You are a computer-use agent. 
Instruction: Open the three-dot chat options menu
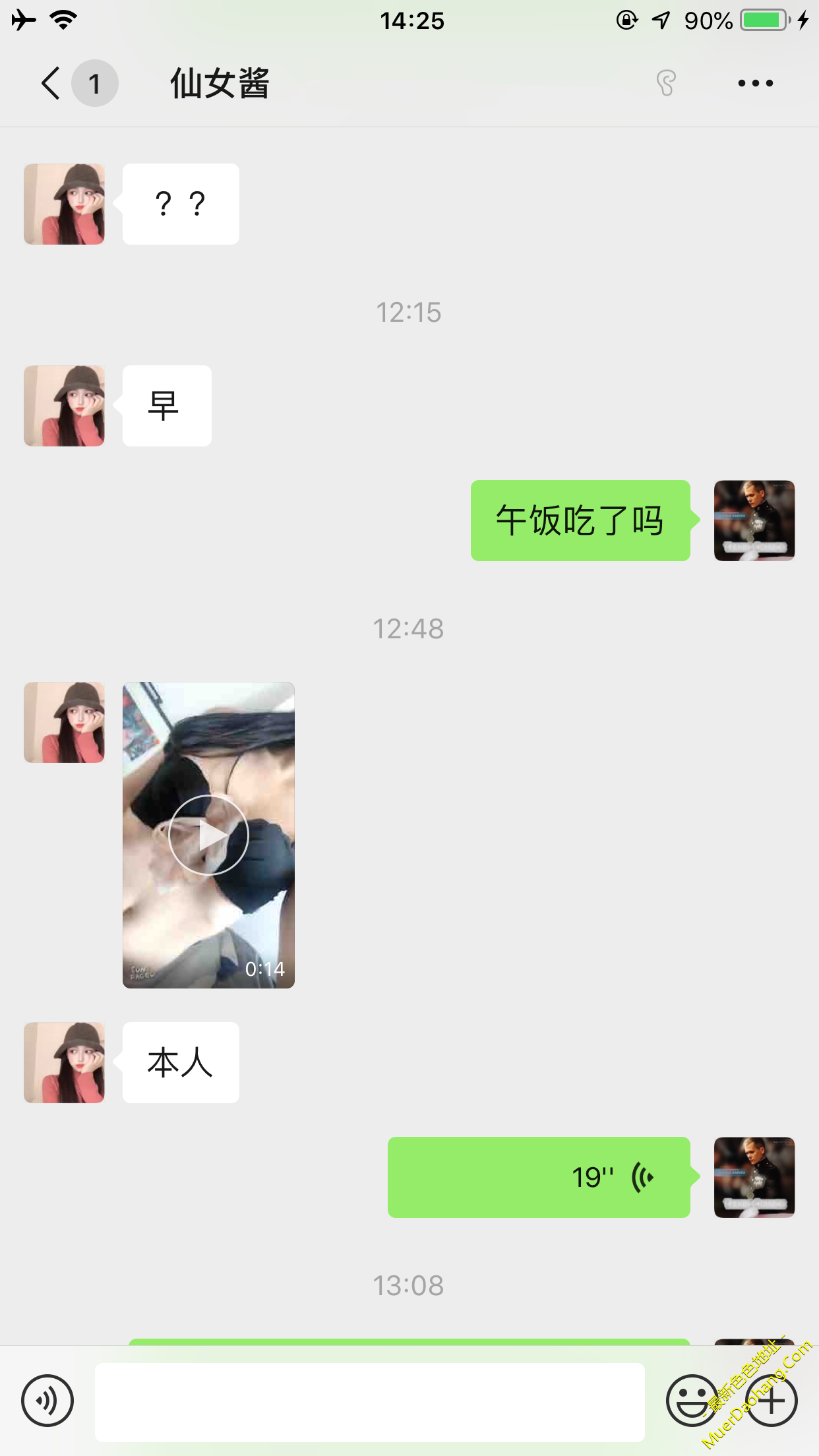(x=755, y=83)
